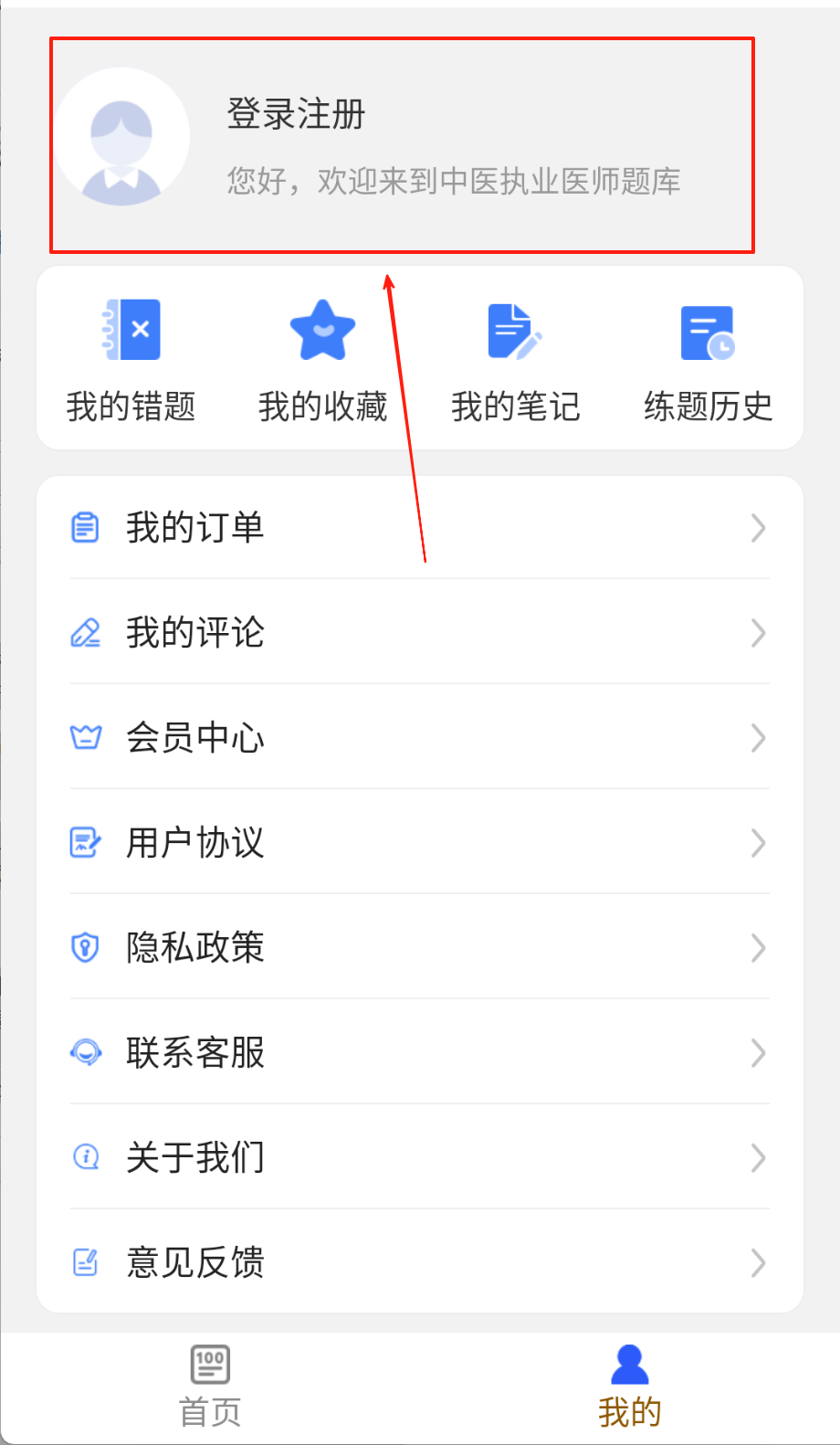Click 登录注册 to sign in
Image resolution: width=840 pixels, height=1445 pixels.
pos(294,115)
